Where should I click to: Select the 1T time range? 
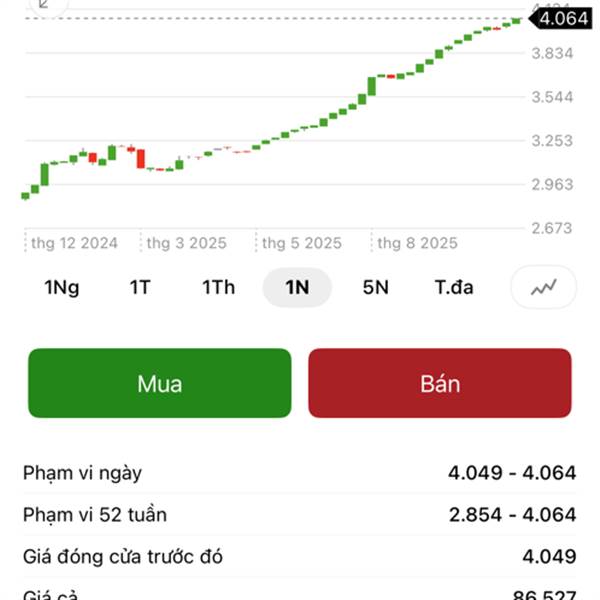(x=140, y=288)
